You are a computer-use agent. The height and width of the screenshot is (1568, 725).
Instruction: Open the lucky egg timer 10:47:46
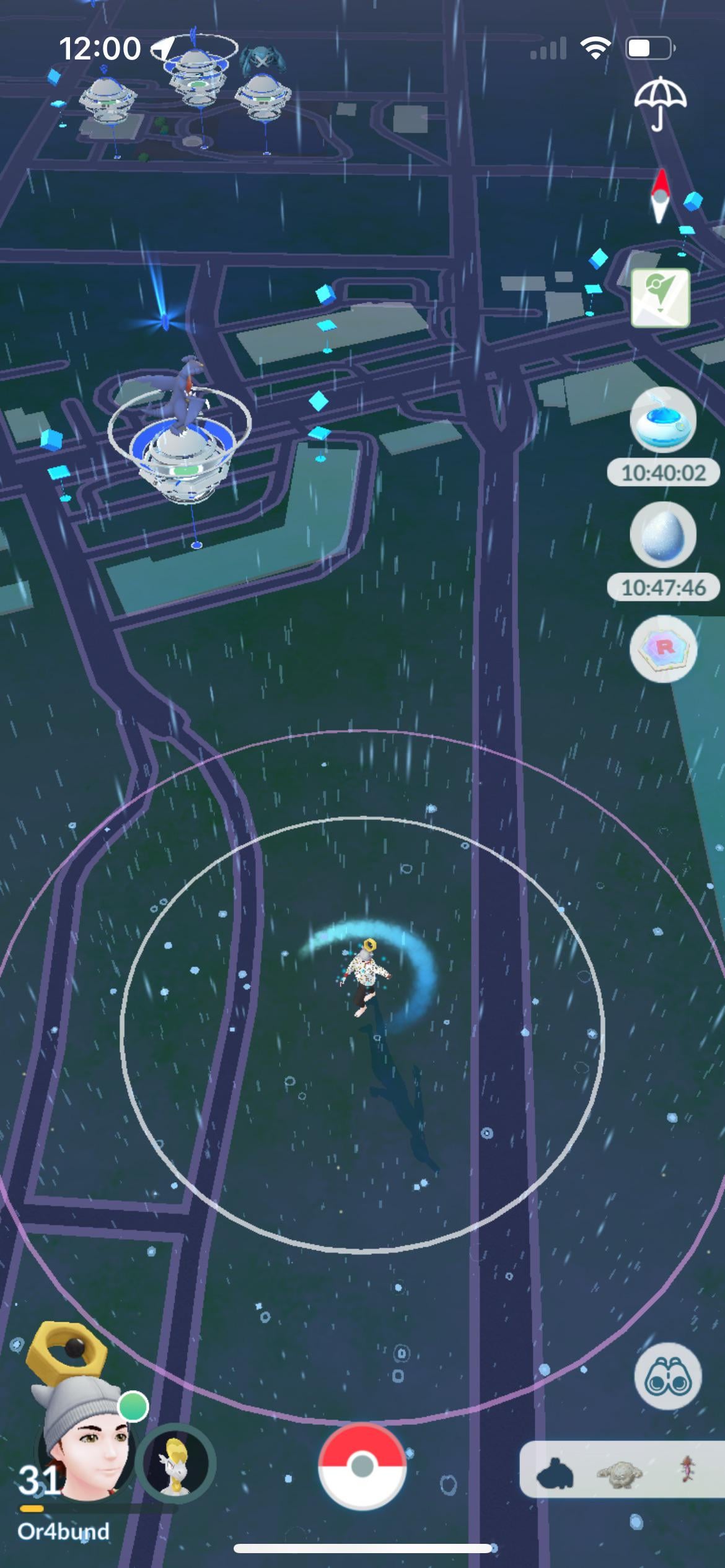(x=663, y=535)
